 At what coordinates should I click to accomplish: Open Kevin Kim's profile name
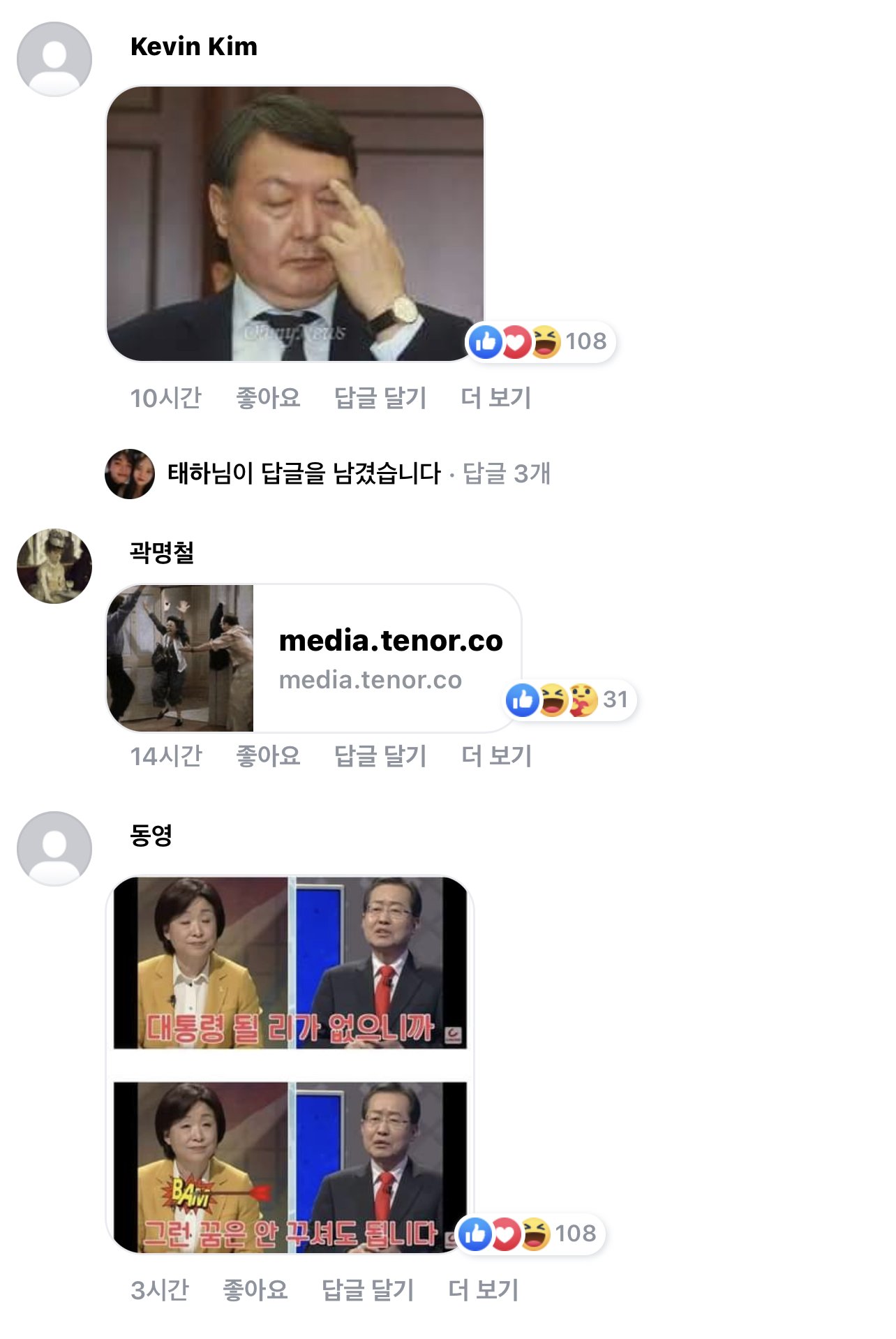click(x=193, y=47)
